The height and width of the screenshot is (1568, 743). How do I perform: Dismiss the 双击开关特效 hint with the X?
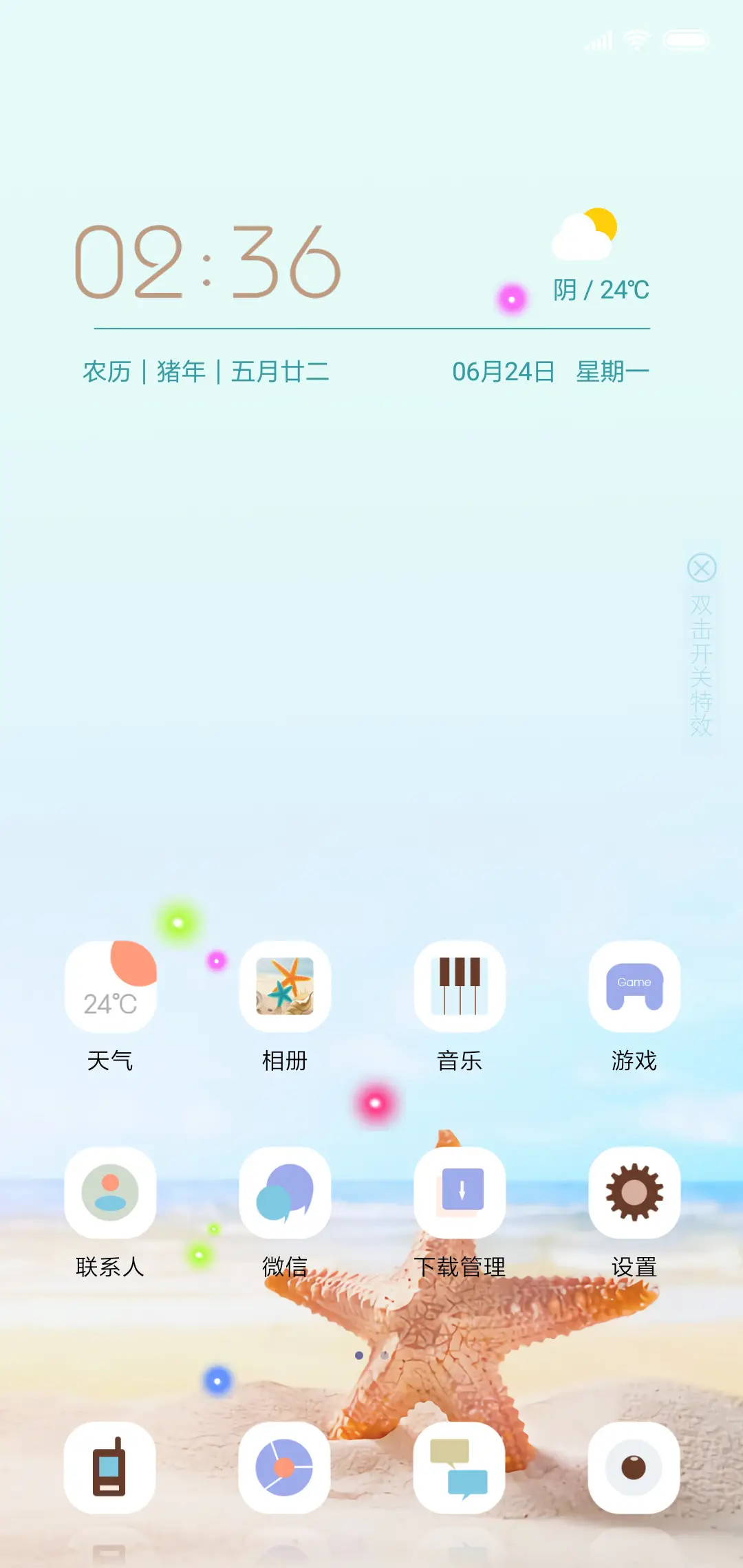coord(700,569)
